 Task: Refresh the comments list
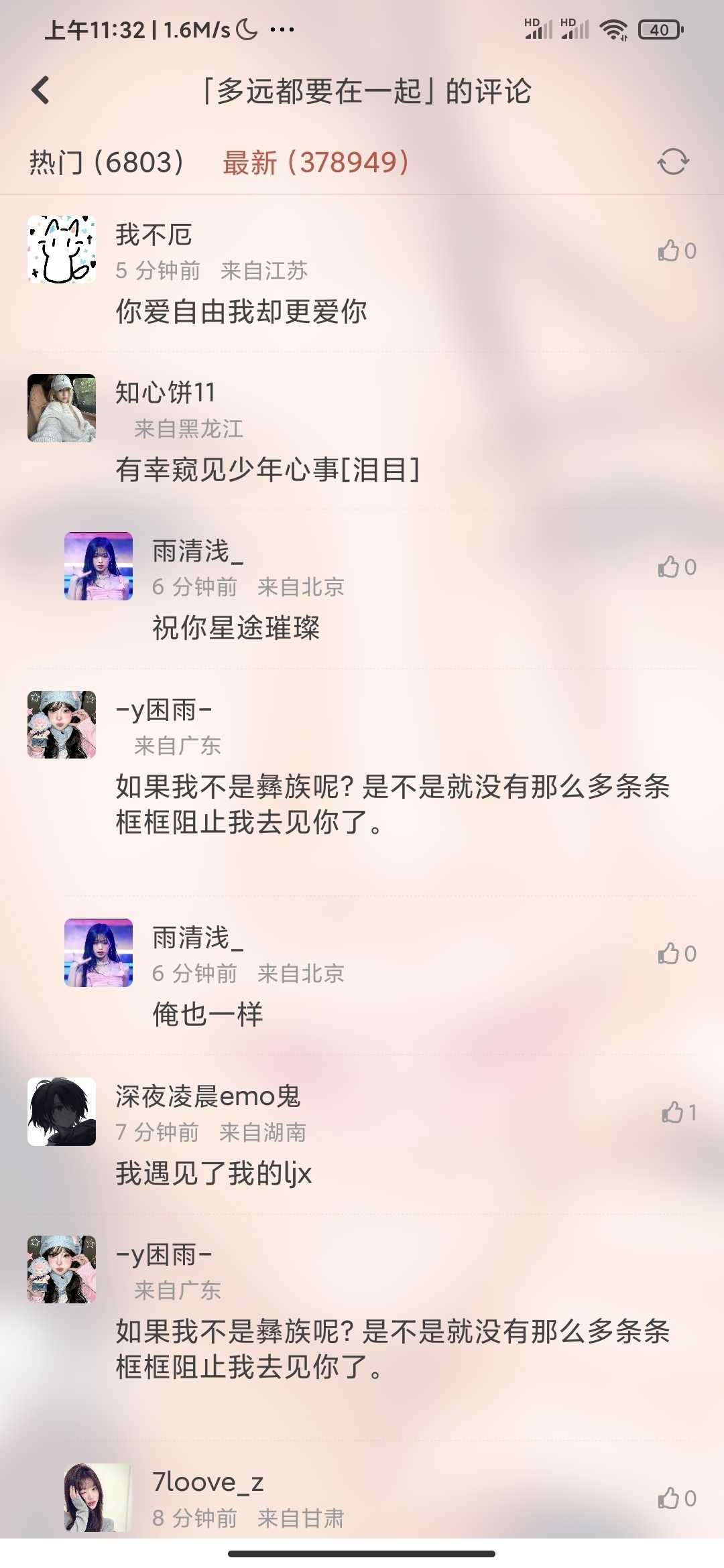[673, 161]
